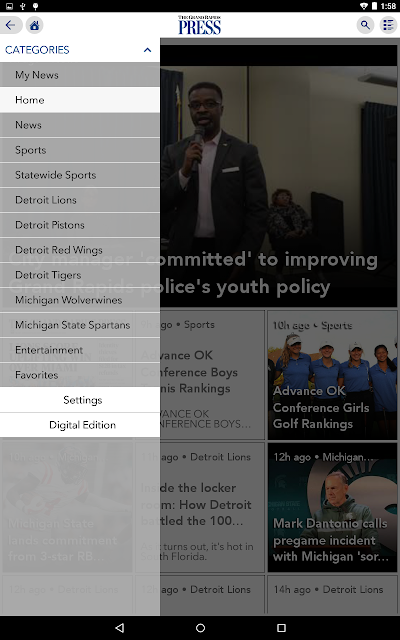The height and width of the screenshot is (640, 400).
Task: Tap the back arrow in the top bar
Action: coord(10,25)
